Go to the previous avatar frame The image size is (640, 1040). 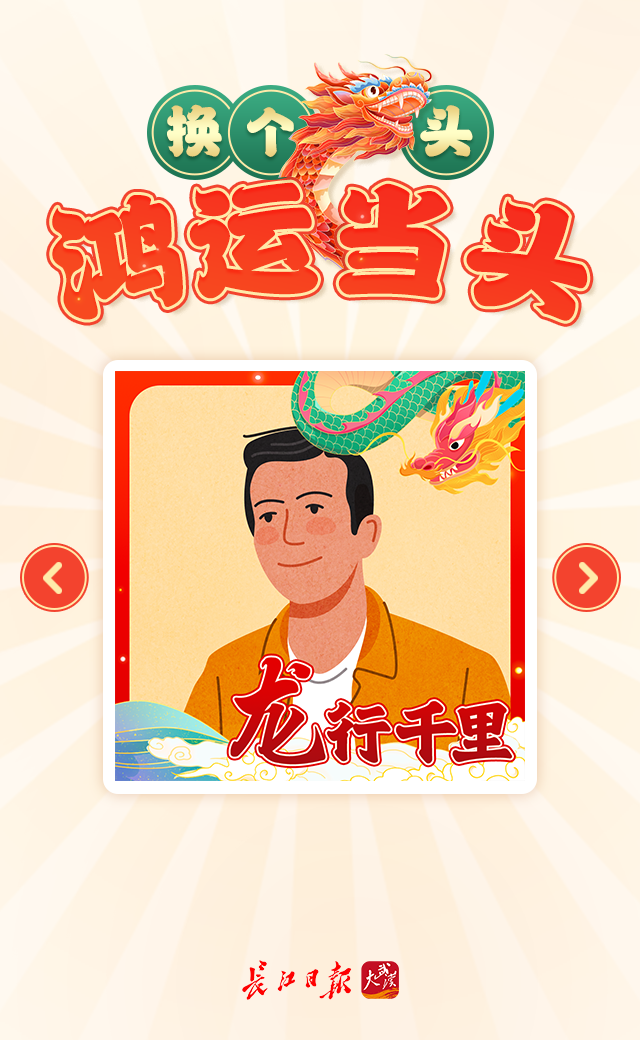click(54, 577)
